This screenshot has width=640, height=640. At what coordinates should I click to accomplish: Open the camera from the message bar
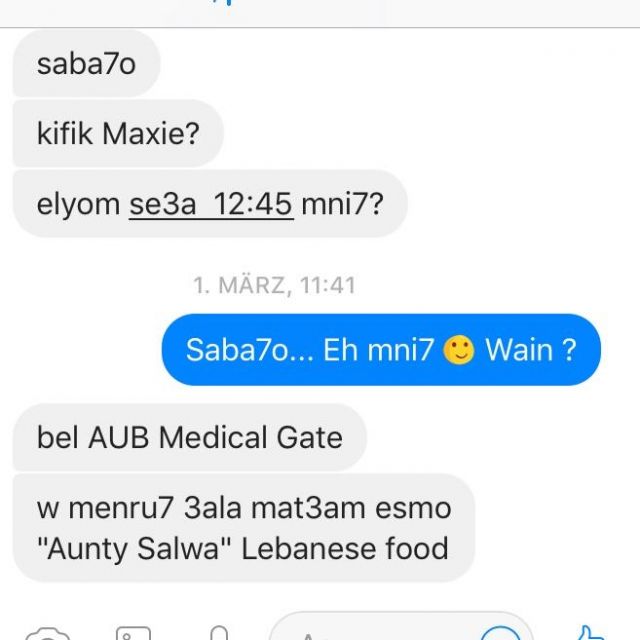[x=45, y=634]
